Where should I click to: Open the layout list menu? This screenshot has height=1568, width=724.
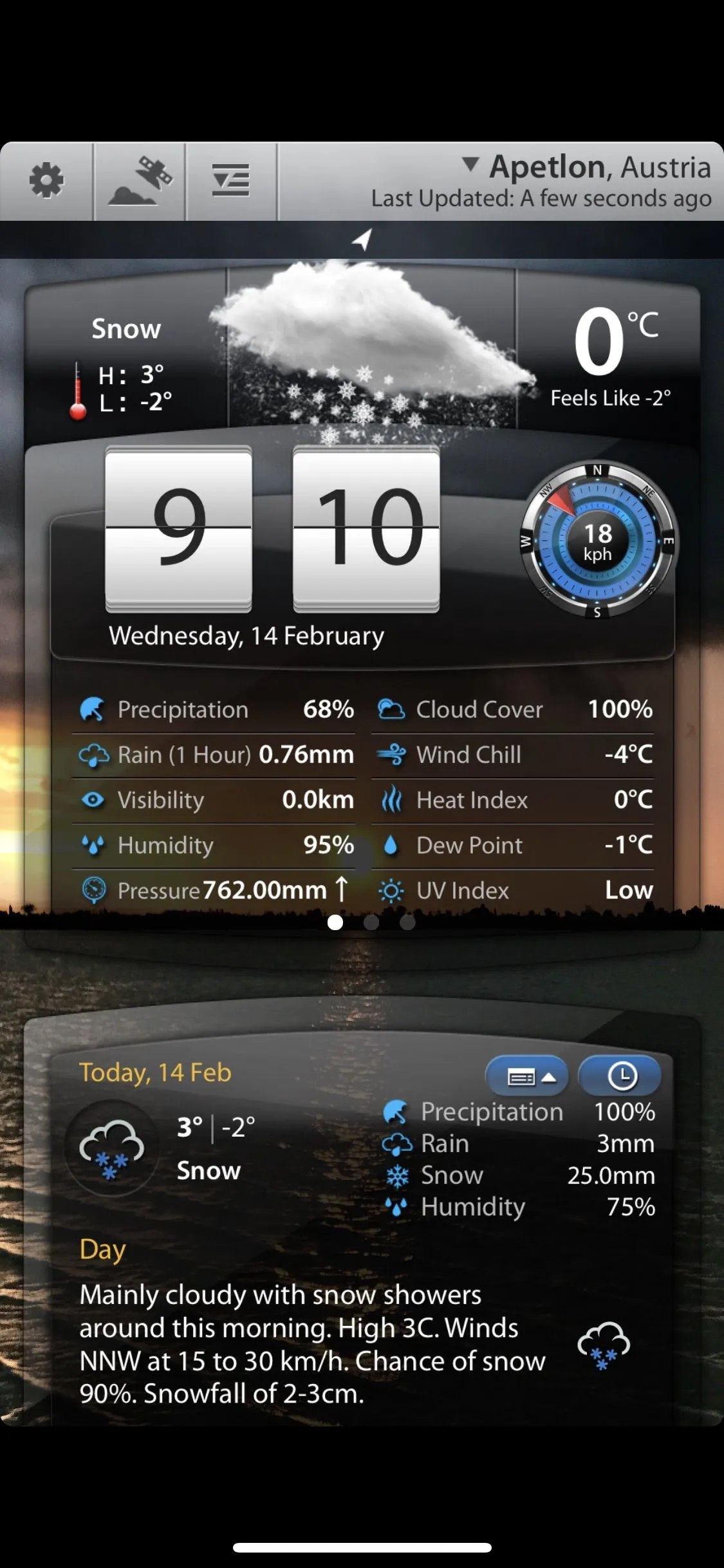[x=231, y=181]
